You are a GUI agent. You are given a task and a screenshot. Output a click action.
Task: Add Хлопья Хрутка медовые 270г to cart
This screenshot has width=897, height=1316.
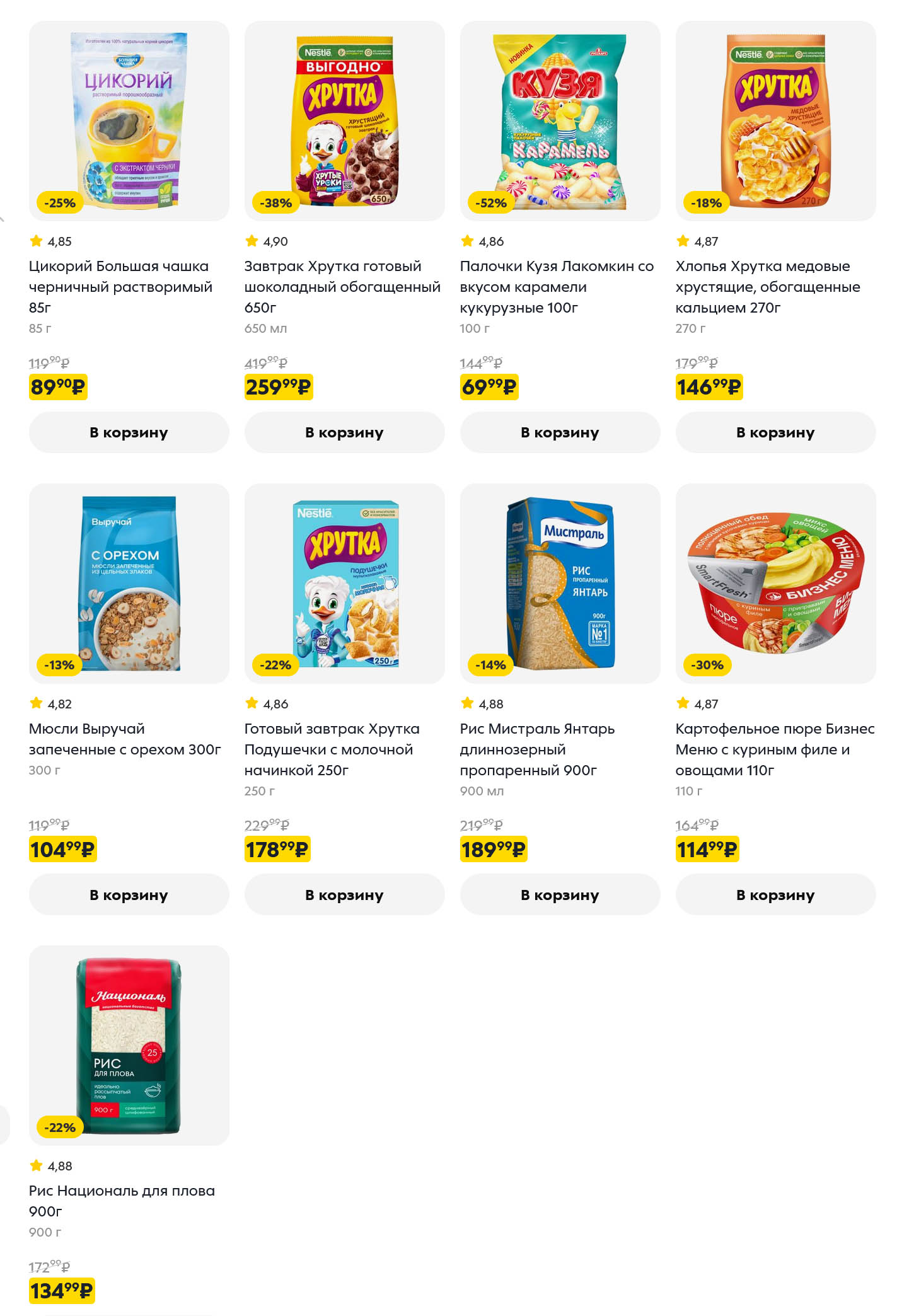(x=775, y=432)
